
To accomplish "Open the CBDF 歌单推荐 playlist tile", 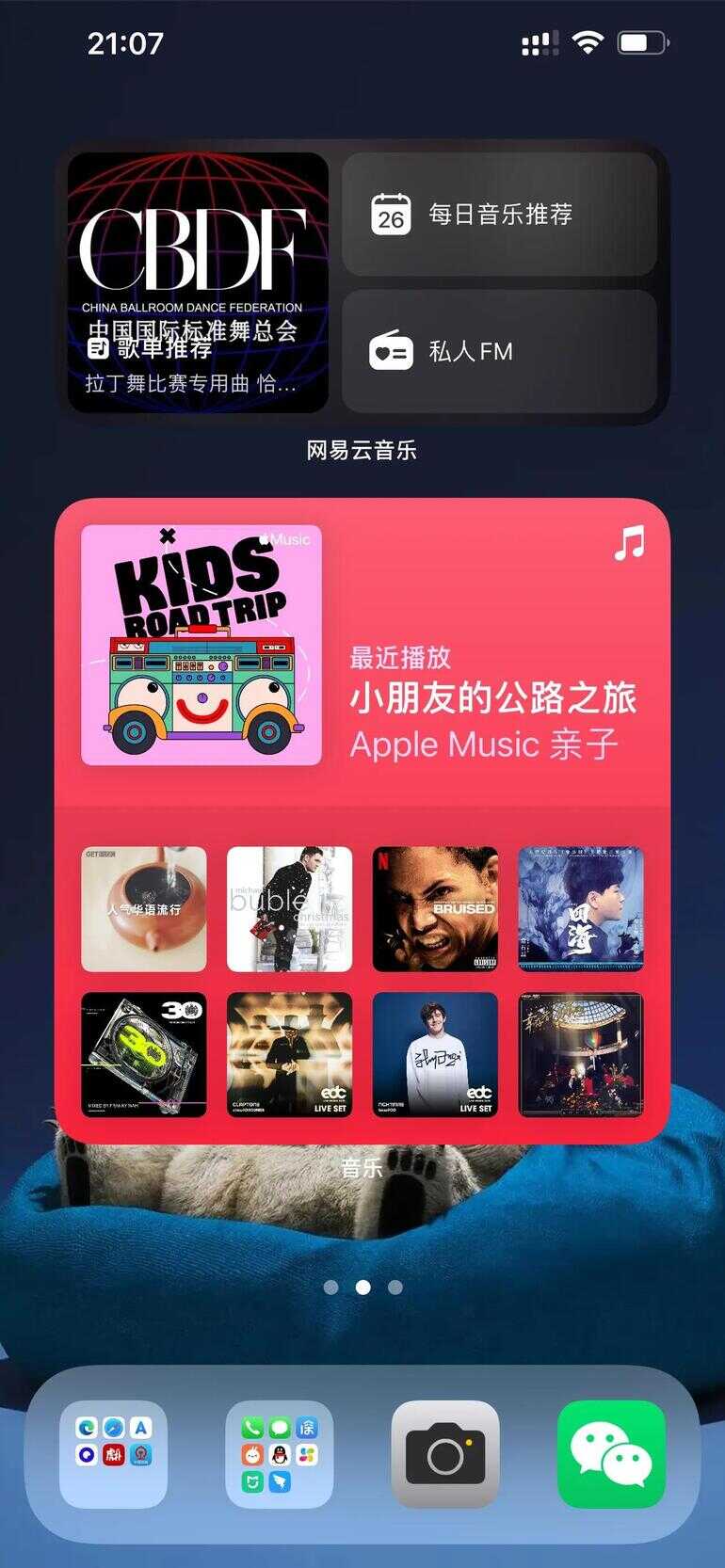I will [x=198, y=282].
